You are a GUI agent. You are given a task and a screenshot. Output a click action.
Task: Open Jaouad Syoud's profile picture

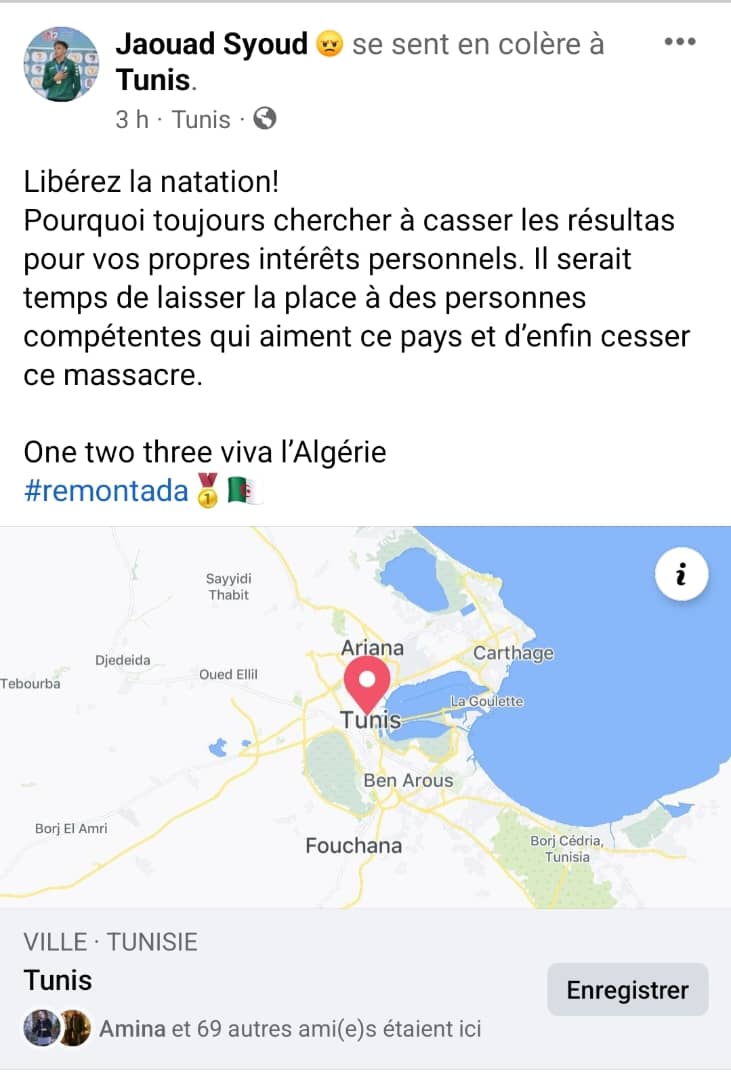click(61, 64)
